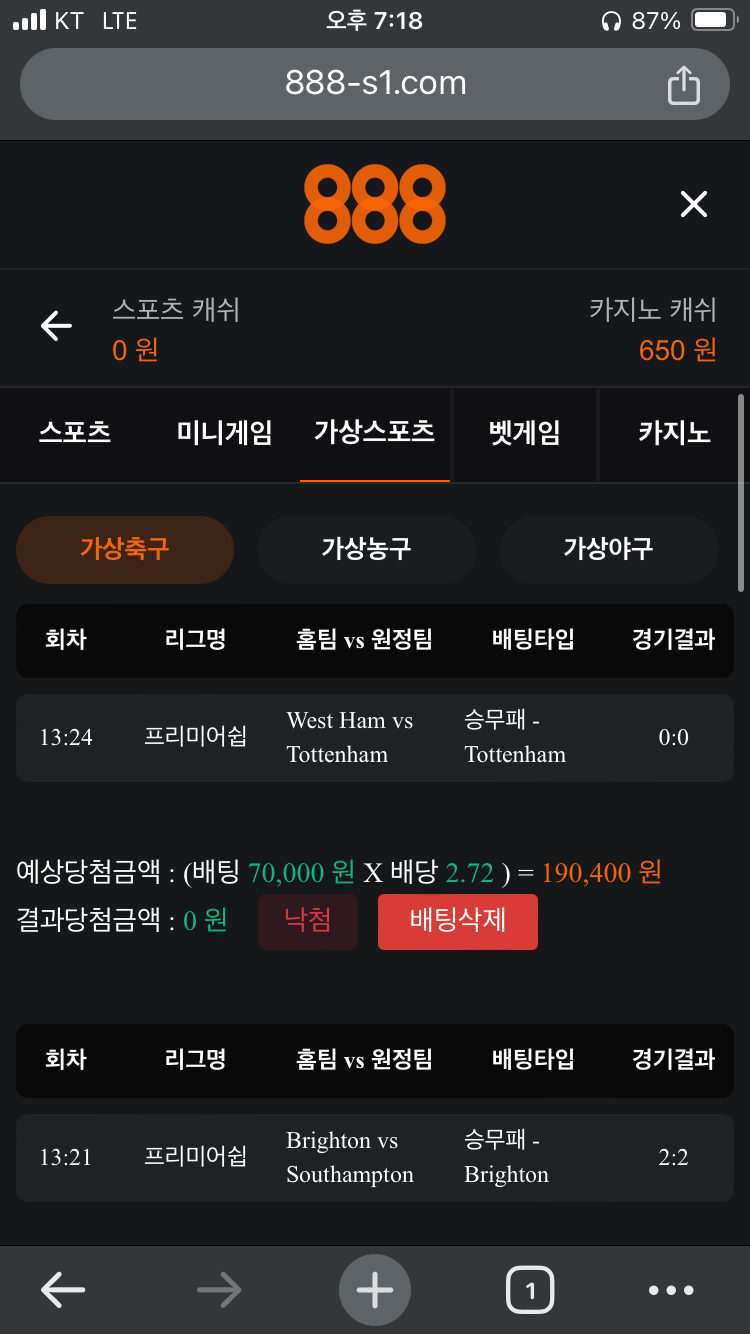Navigate back in the browser toolbar
750x1334 pixels.
point(63,1290)
